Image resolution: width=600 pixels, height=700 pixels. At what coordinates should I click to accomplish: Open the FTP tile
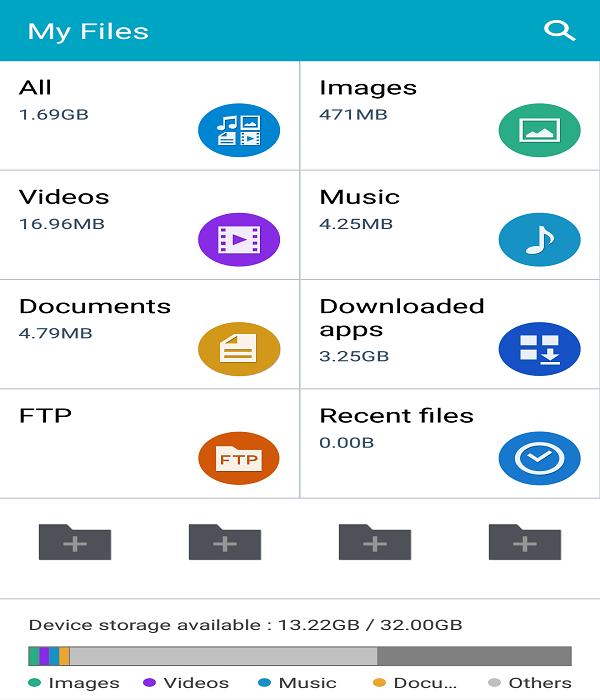(150, 443)
